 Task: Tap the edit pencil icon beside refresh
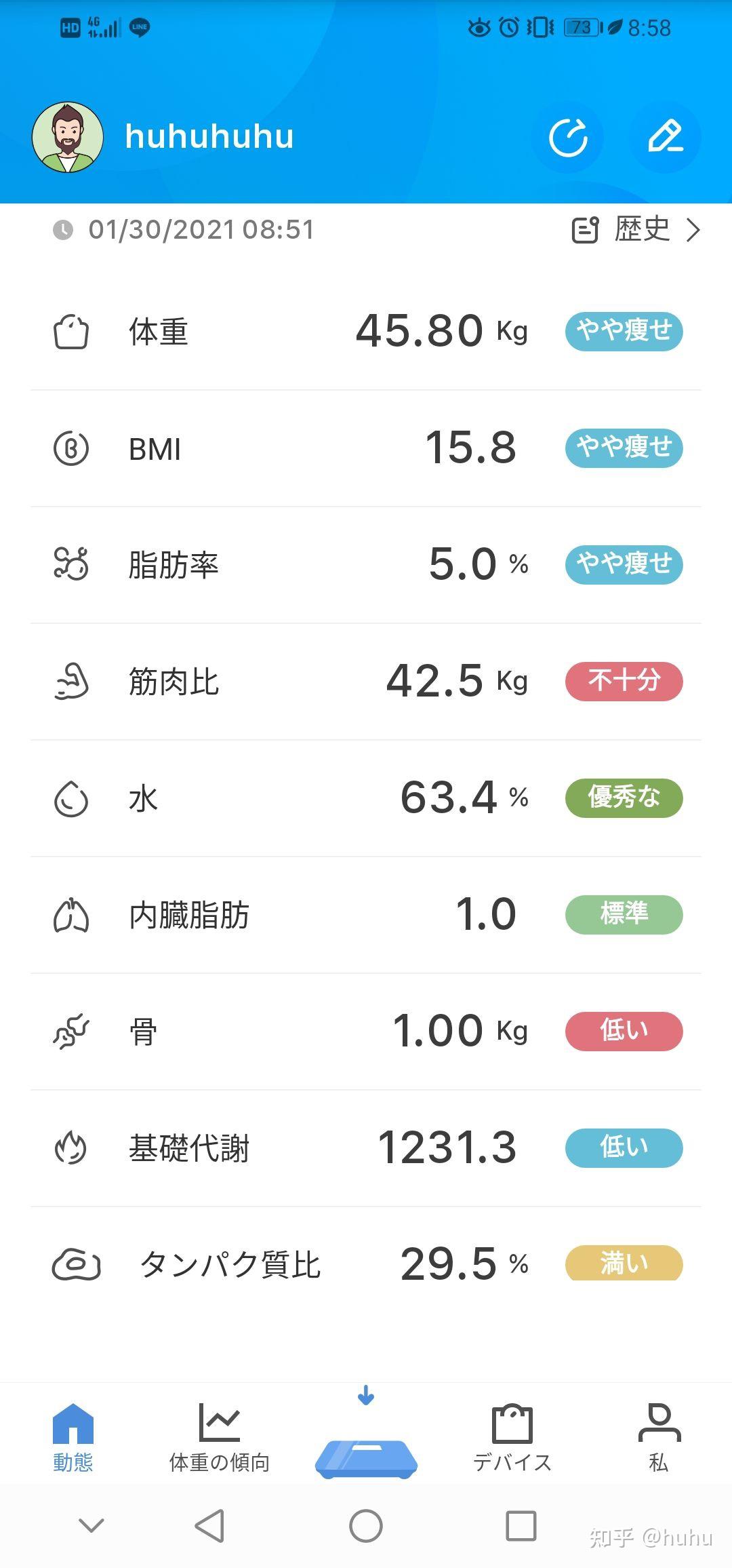click(x=665, y=136)
